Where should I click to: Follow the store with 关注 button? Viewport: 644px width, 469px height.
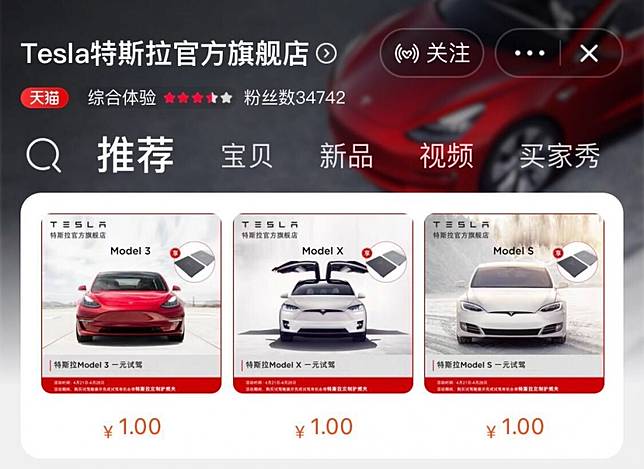[x=432, y=53]
